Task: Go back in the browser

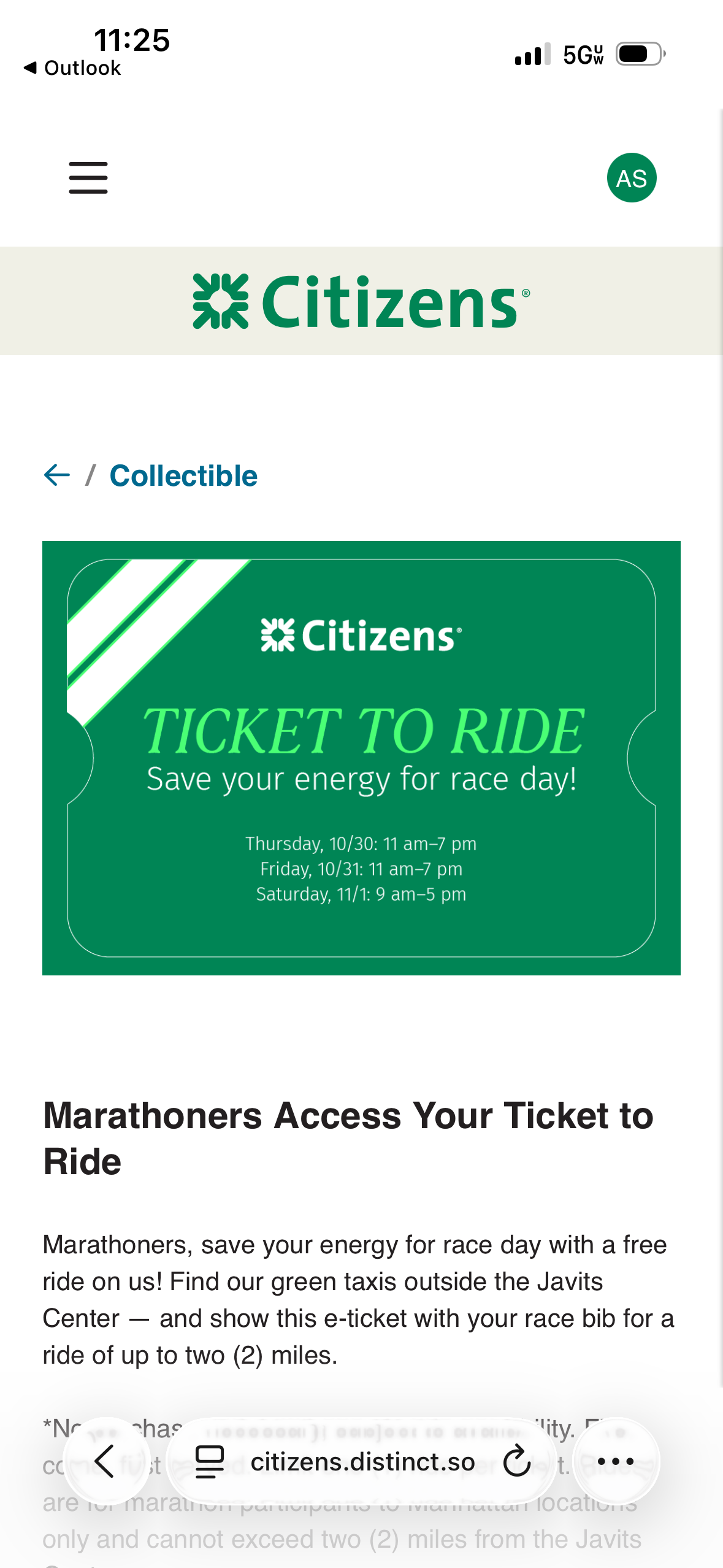Action: 106,1462
